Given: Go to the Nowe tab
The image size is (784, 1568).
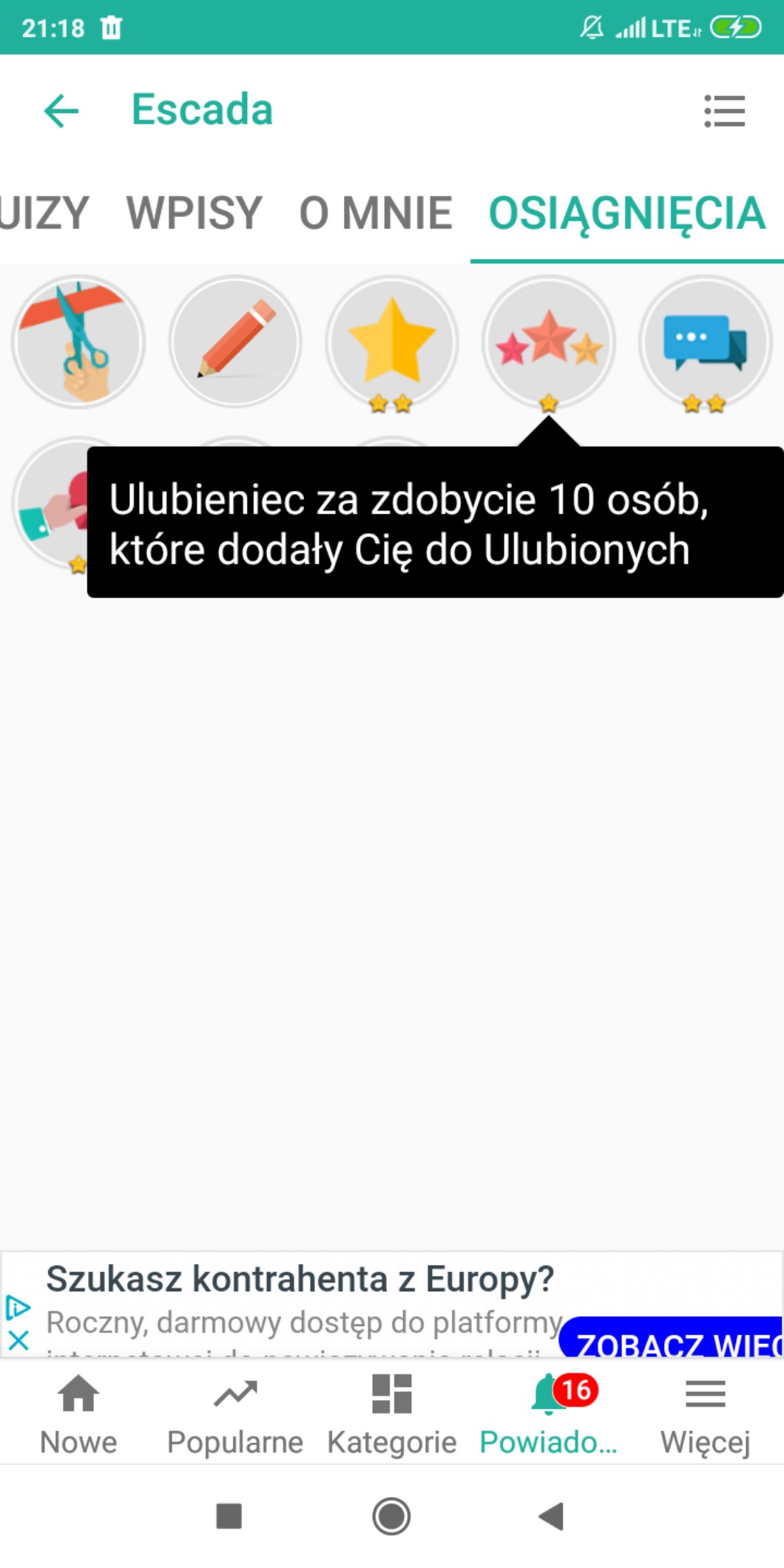Looking at the screenshot, I should [78, 1413].
